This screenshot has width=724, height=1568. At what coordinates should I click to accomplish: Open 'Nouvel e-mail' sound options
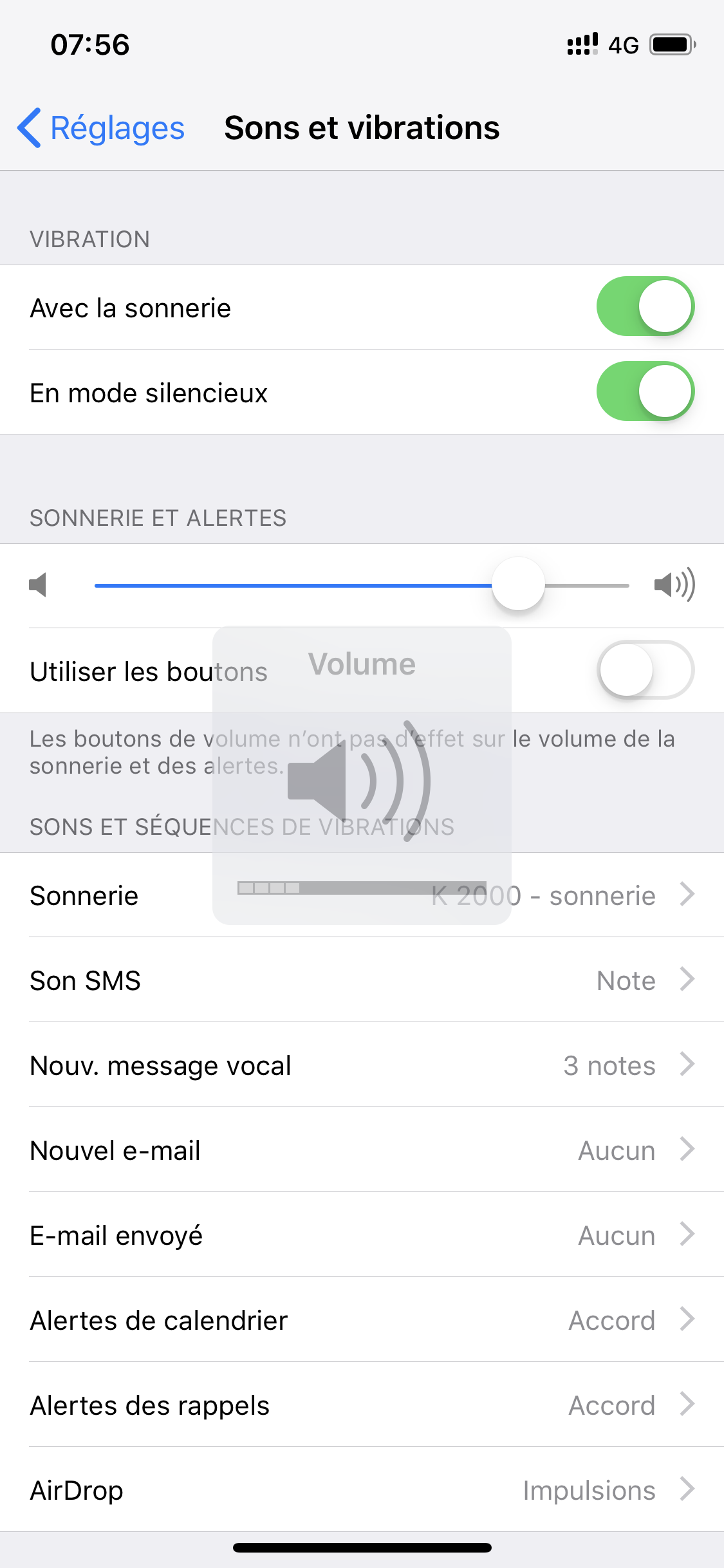(x=362, y=1150)
